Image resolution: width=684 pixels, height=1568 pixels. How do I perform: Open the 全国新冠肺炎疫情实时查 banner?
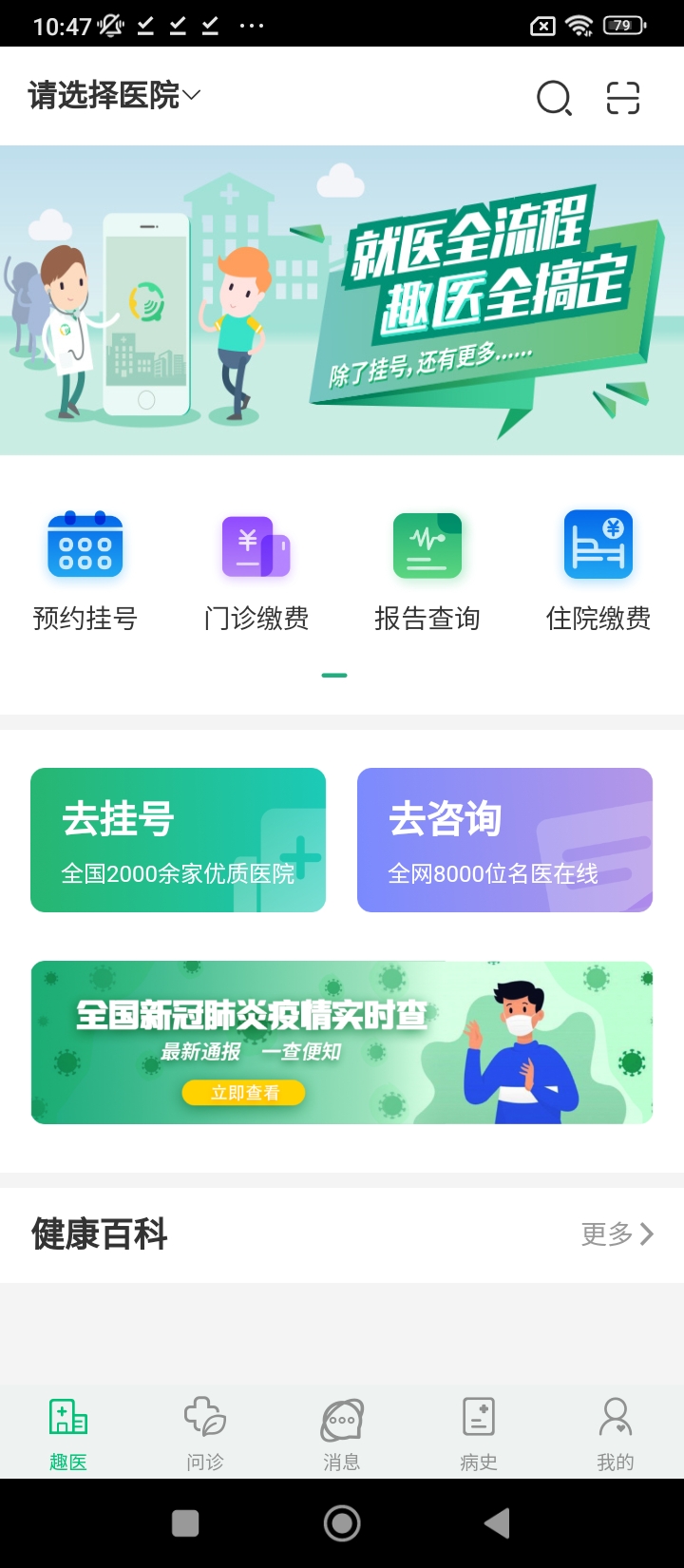point(342,1042)
